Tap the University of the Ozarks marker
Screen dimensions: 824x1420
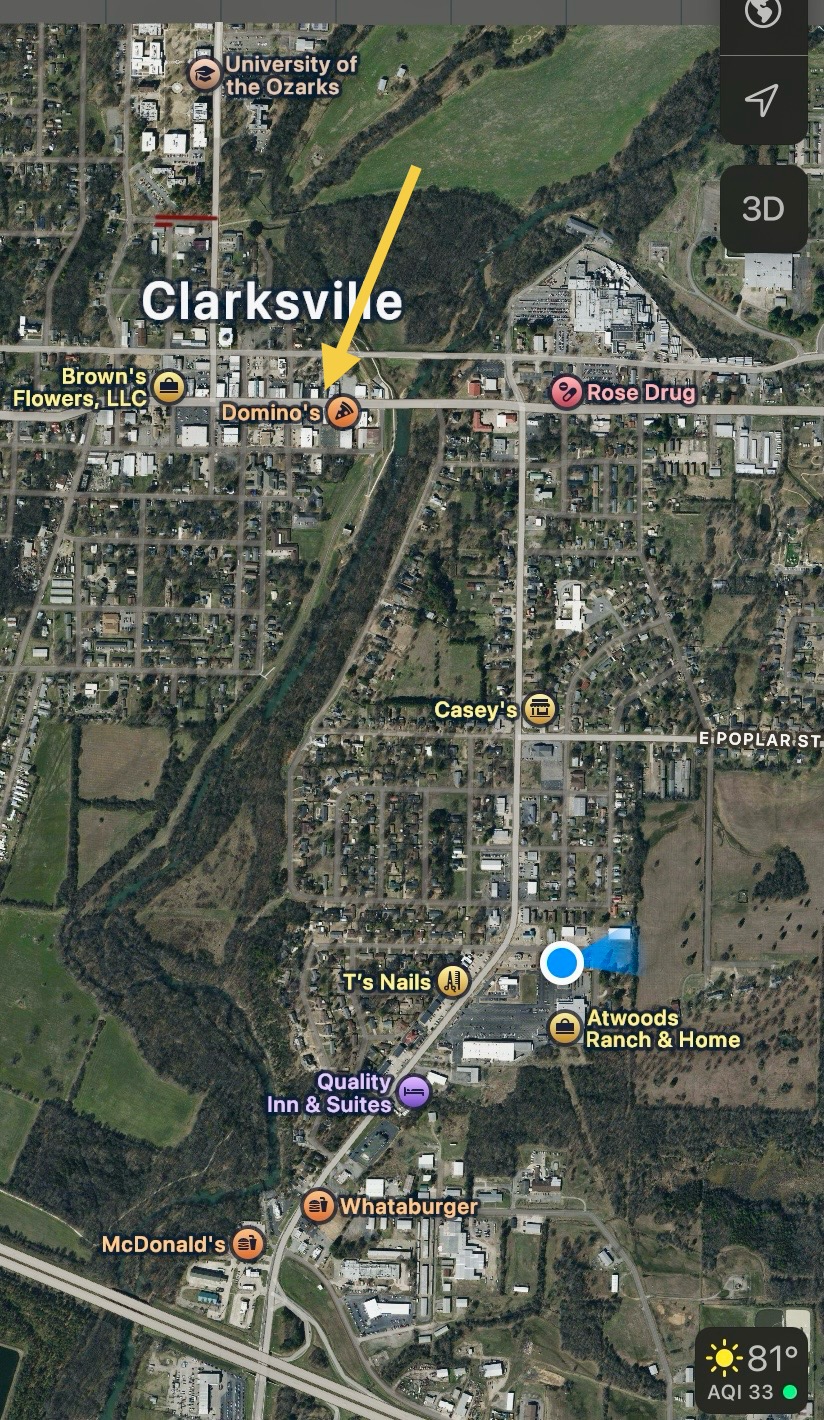205,74
